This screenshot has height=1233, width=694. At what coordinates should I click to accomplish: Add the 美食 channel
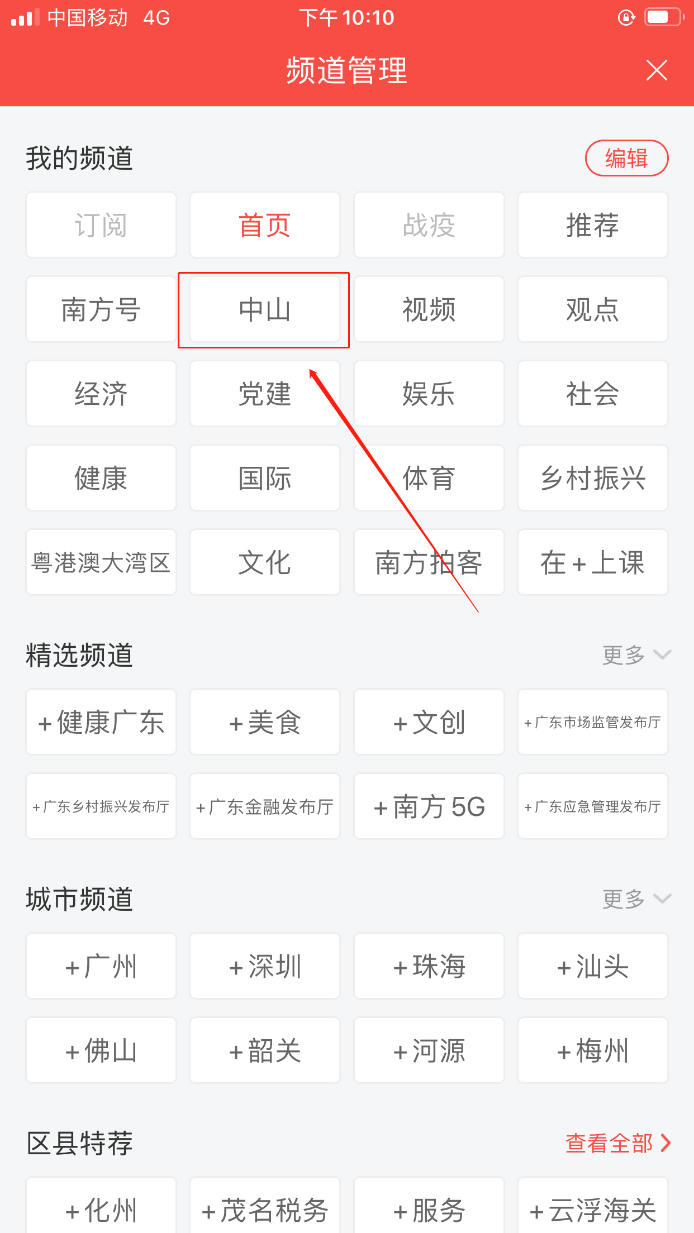pyautogui.click(x=265, y=722)
